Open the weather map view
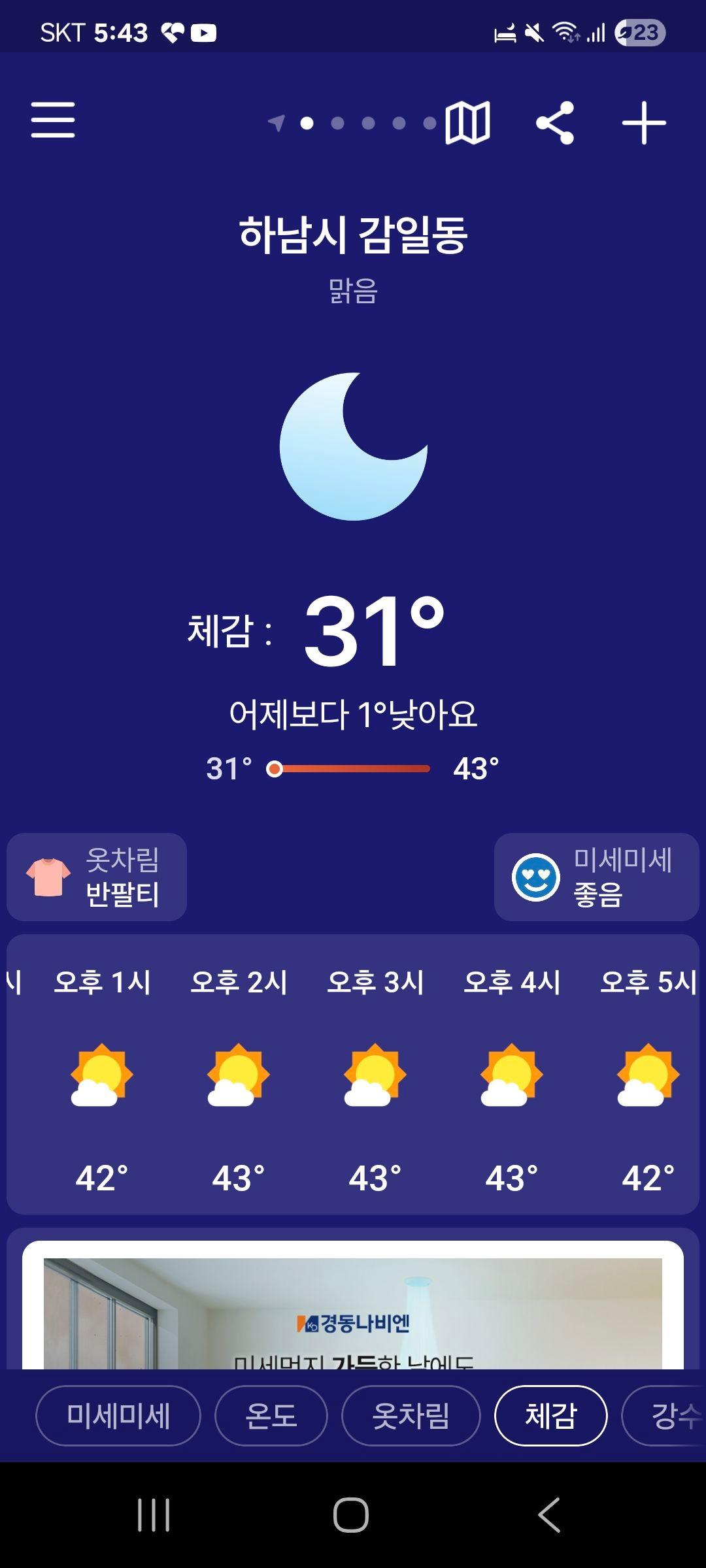 point(467,122)
